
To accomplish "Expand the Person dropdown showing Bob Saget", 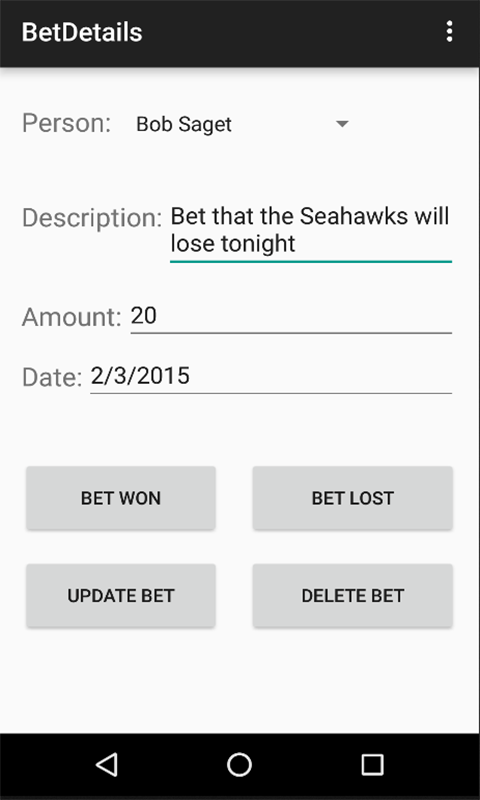I will point(242,124).
